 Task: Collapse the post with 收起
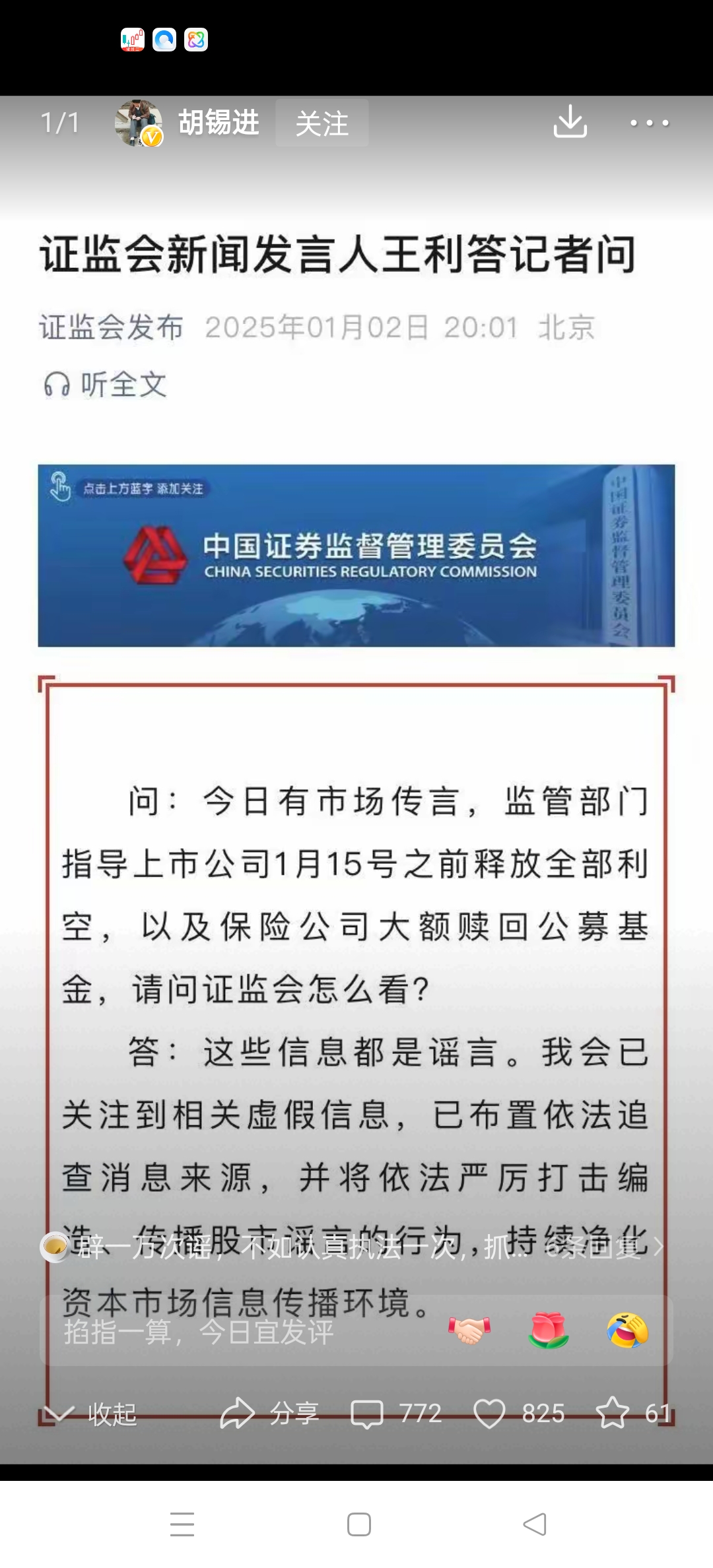[90, 1414]
